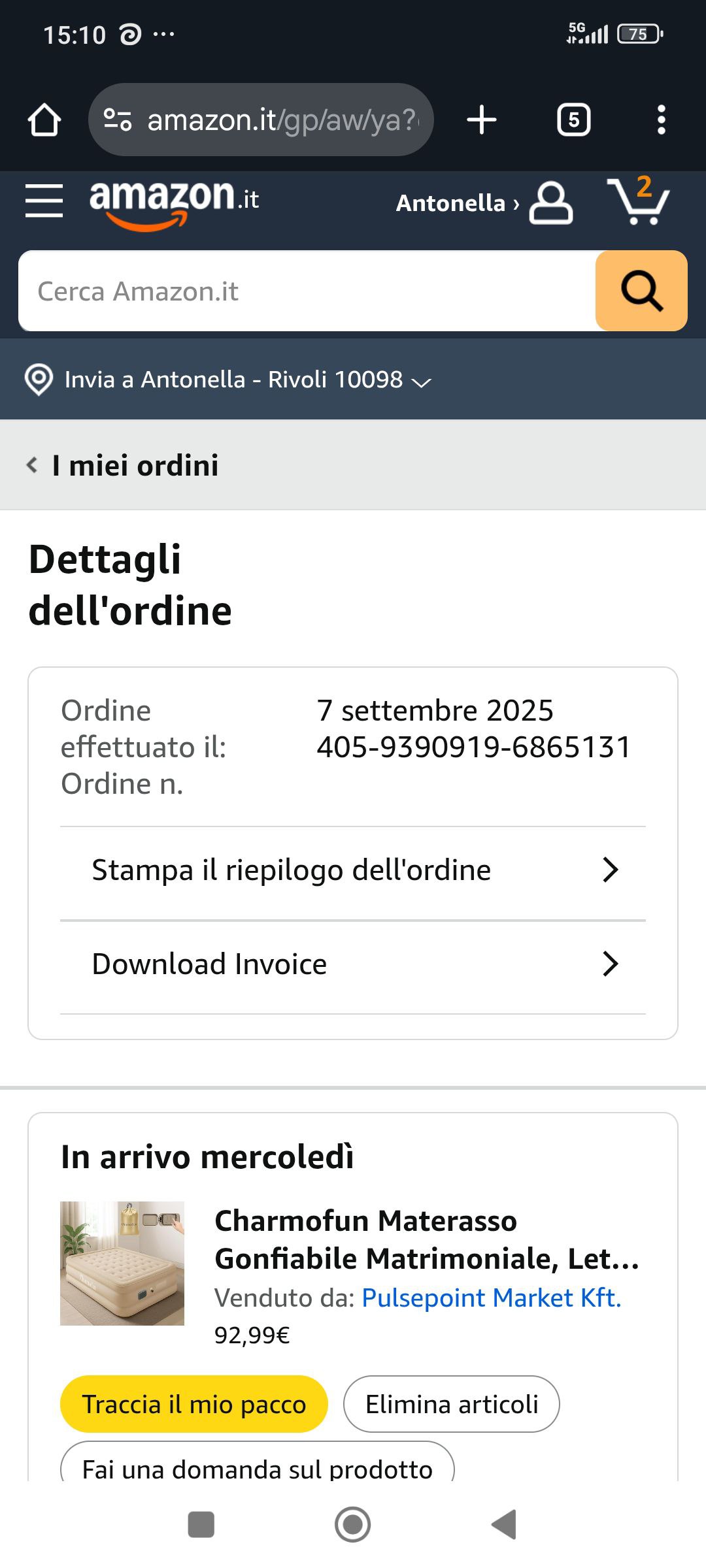Open Stampa il riepilogo dell'ordine
Image resolution: width=706 pixels, height=1568 pixels.
coord(353,870)
